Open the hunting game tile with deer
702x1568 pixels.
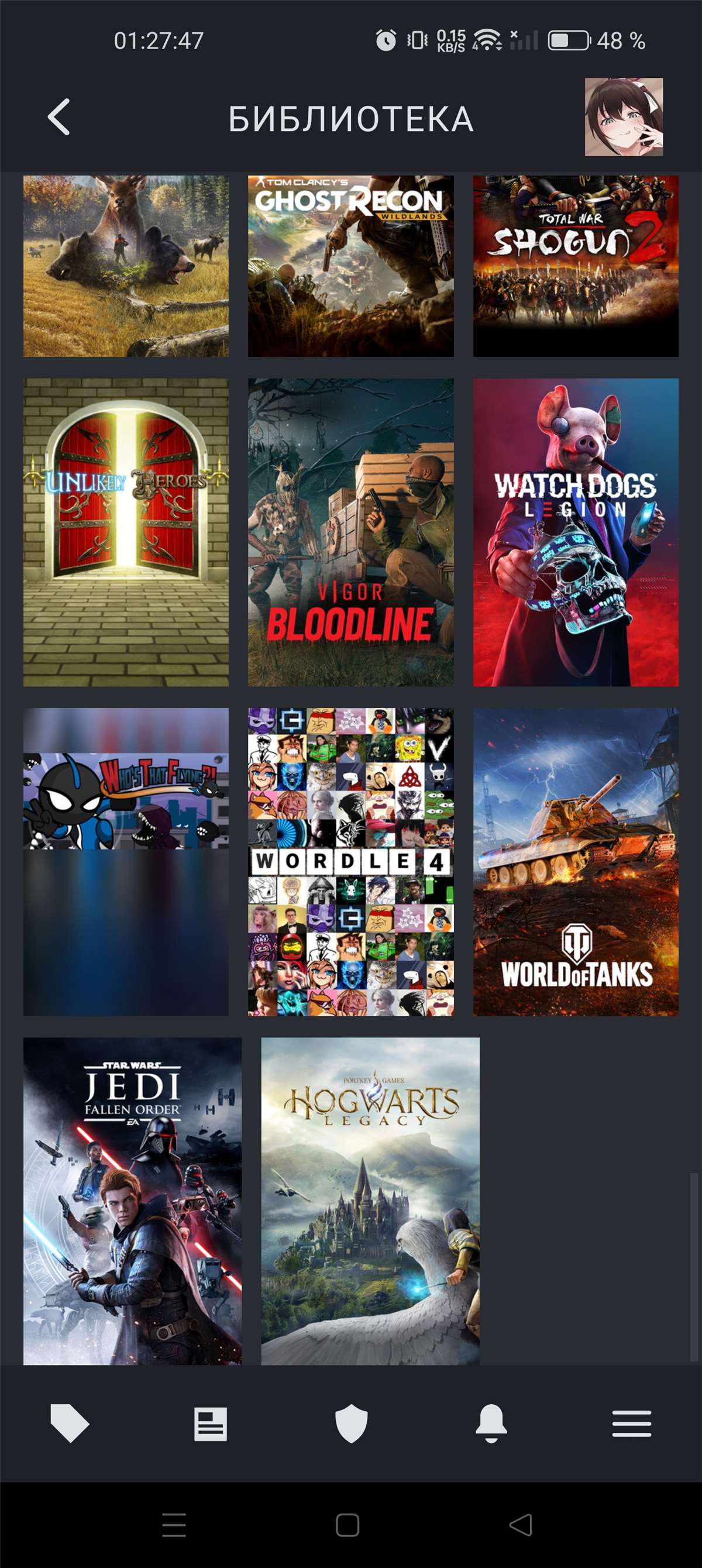(126, 266)
